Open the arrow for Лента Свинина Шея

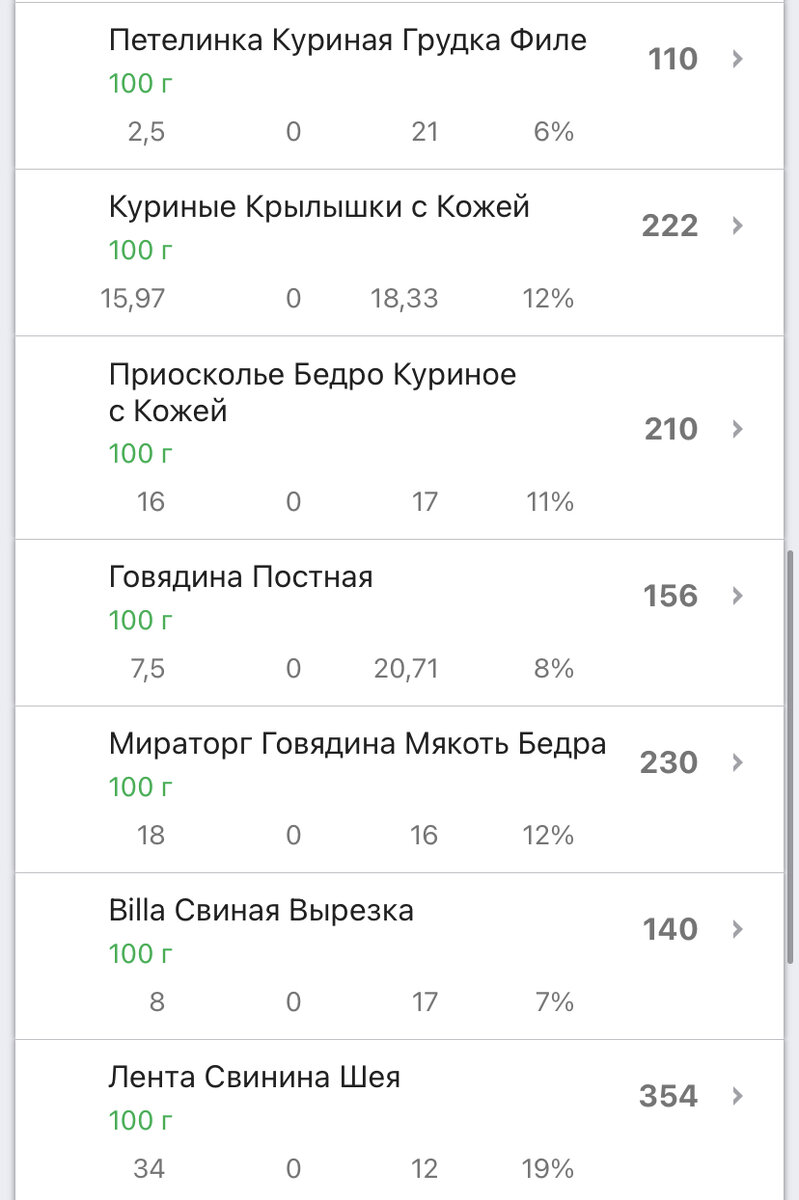[737, 1096]
